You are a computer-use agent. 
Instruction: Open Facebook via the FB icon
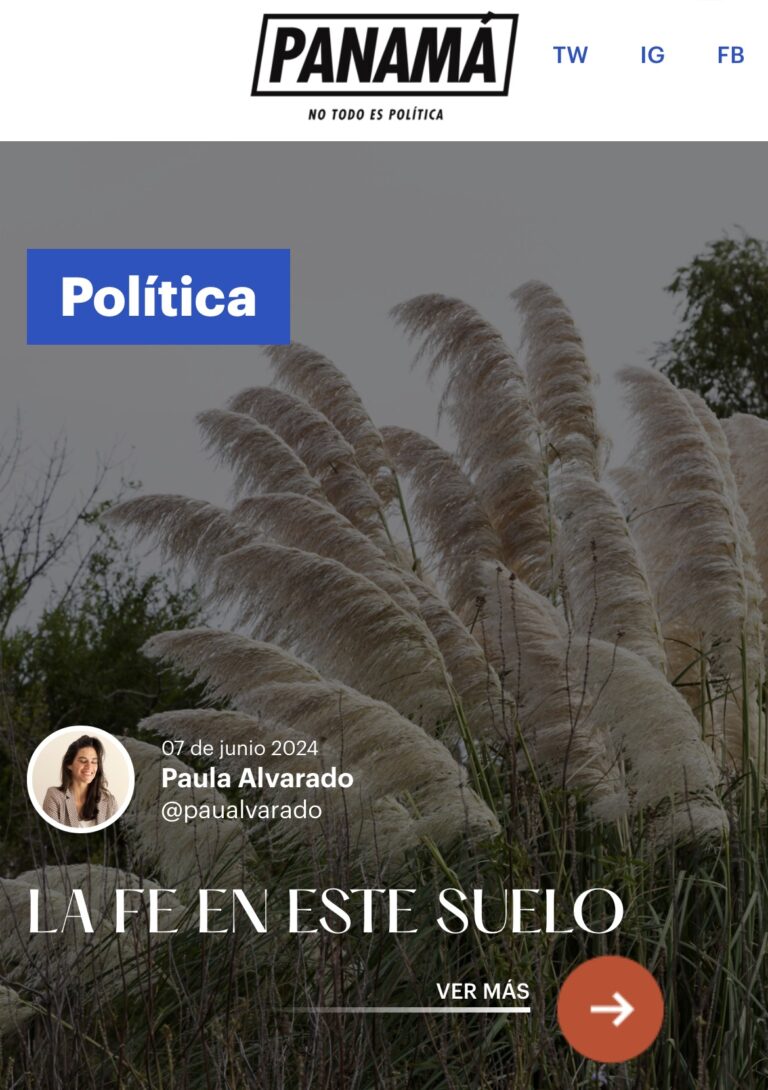[x=731, y=57]
